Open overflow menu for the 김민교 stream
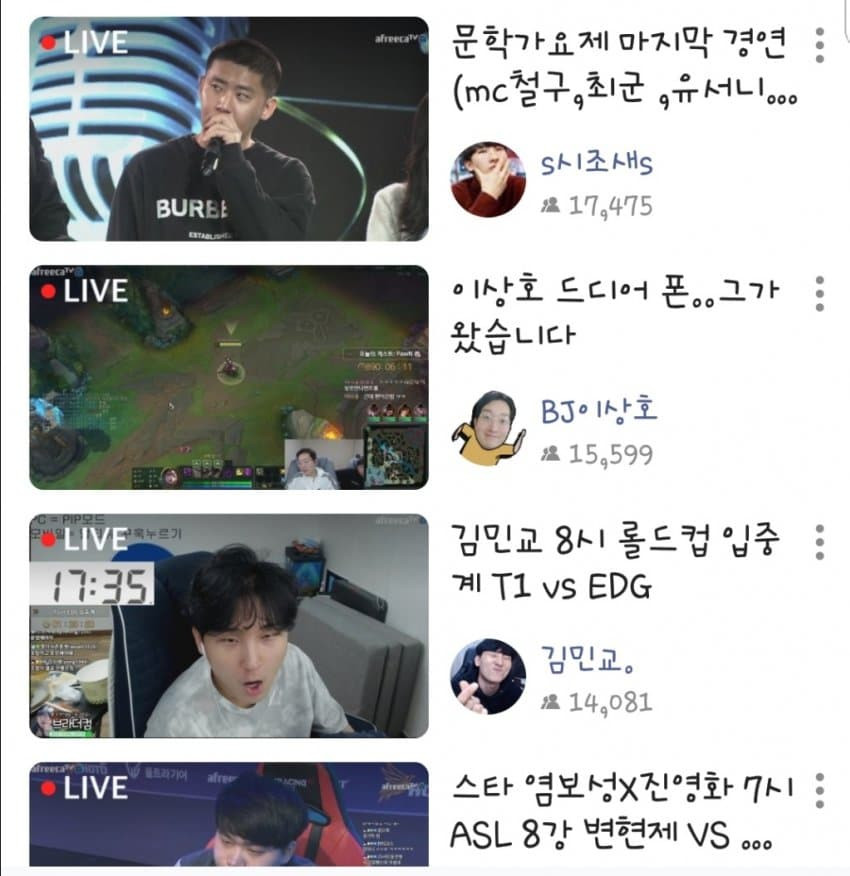 click(820, 542)
